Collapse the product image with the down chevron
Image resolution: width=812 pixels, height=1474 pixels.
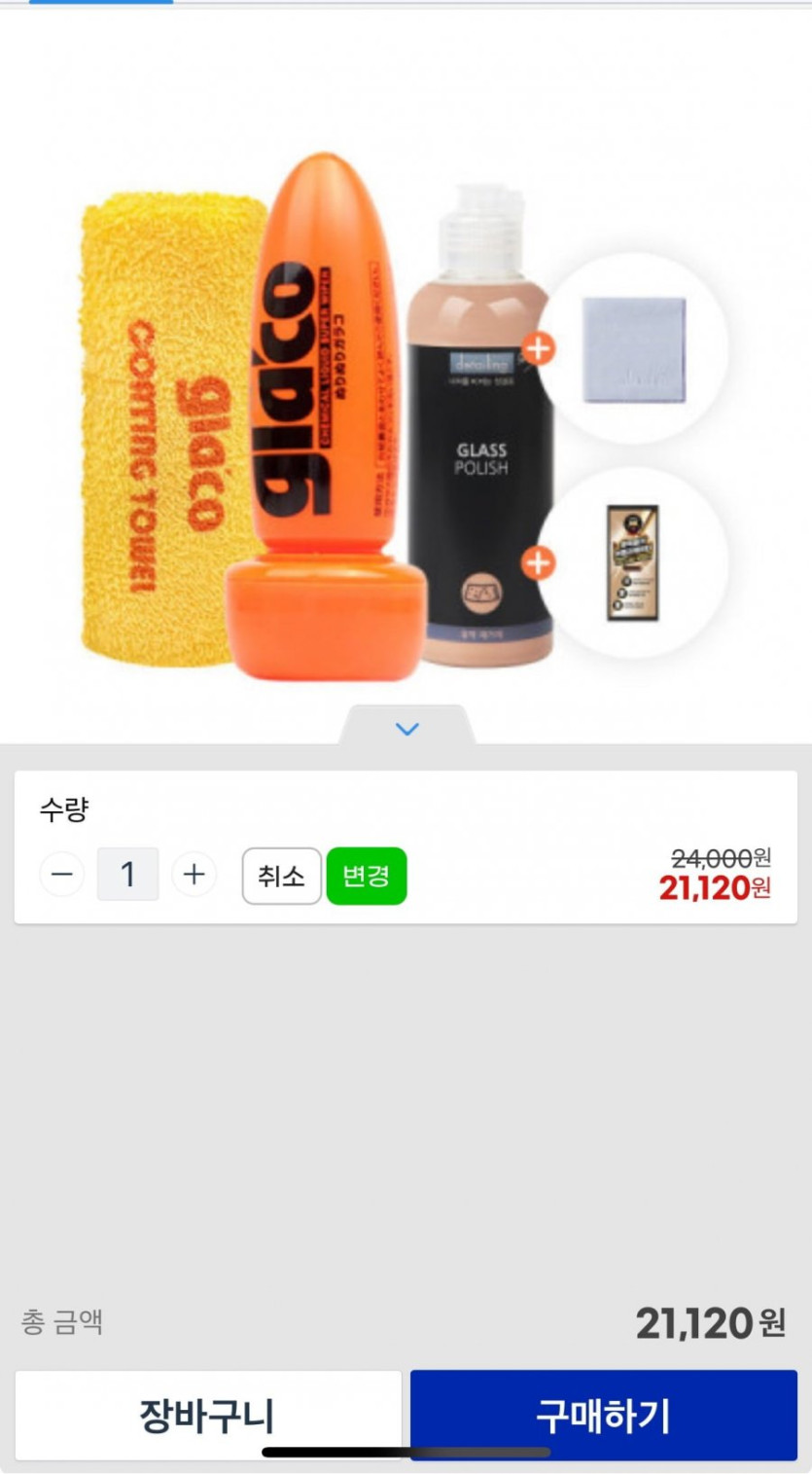pyautogui.click(x=406, y=728)
